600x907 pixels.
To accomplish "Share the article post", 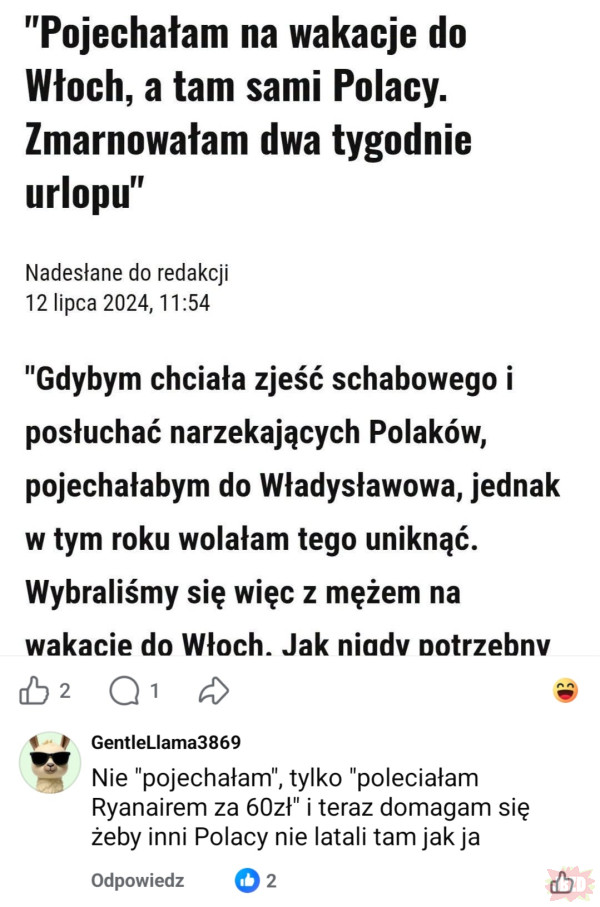I will tap(214, 691).
